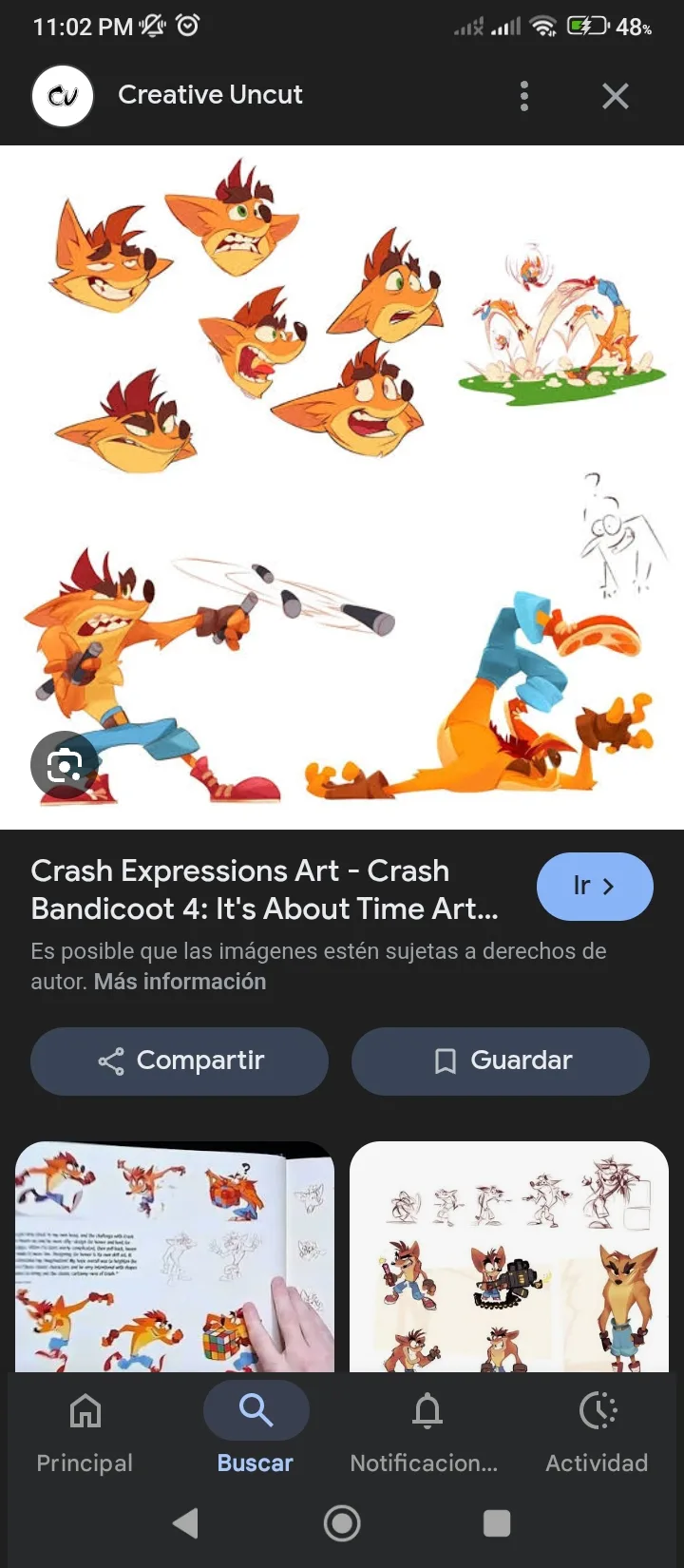
Task: Search this image with the Lens icon
Action: point(65,764)
